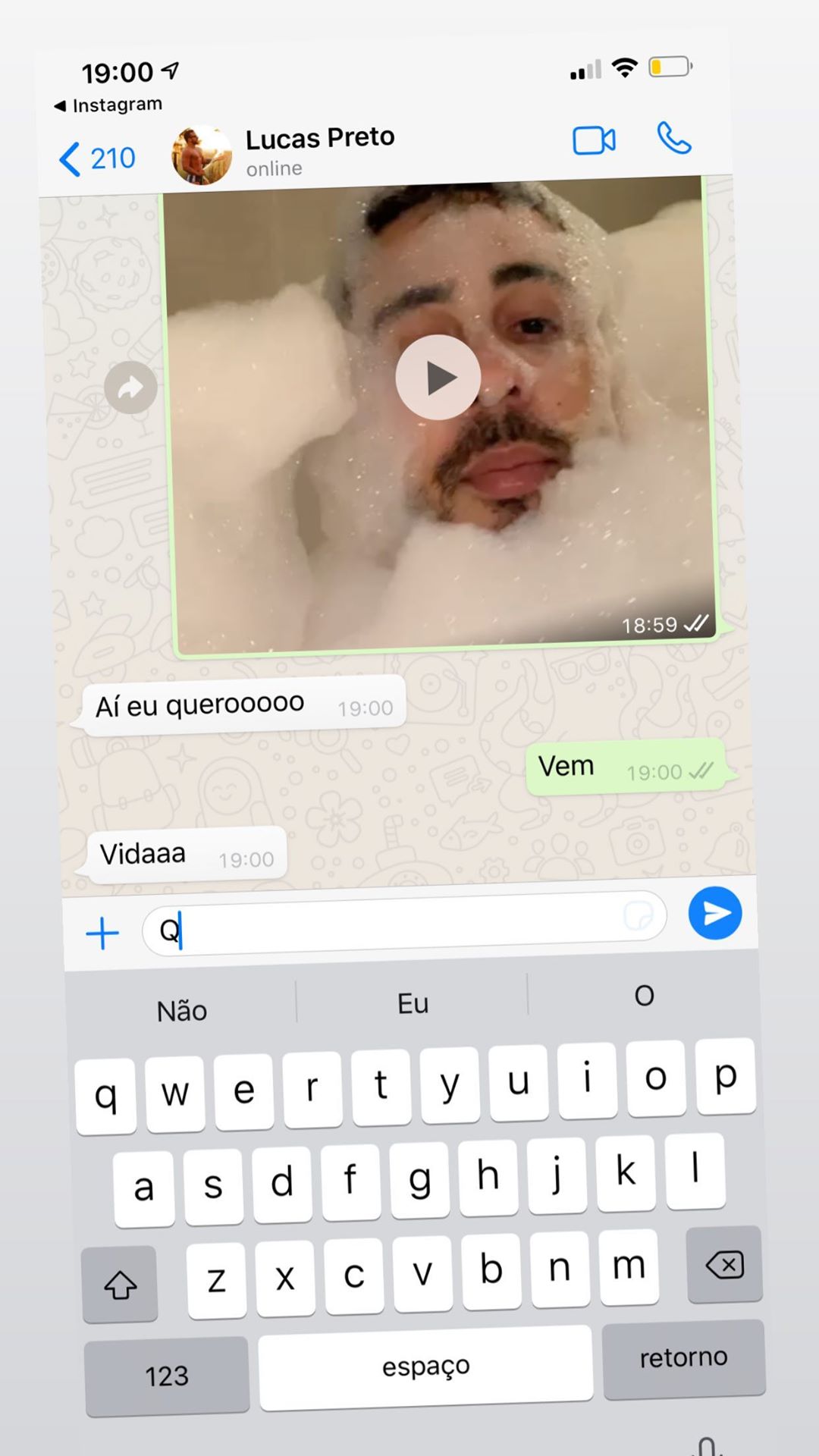Send the typed message
Viewport: 819px width, 1456px height.
[715, 913]
